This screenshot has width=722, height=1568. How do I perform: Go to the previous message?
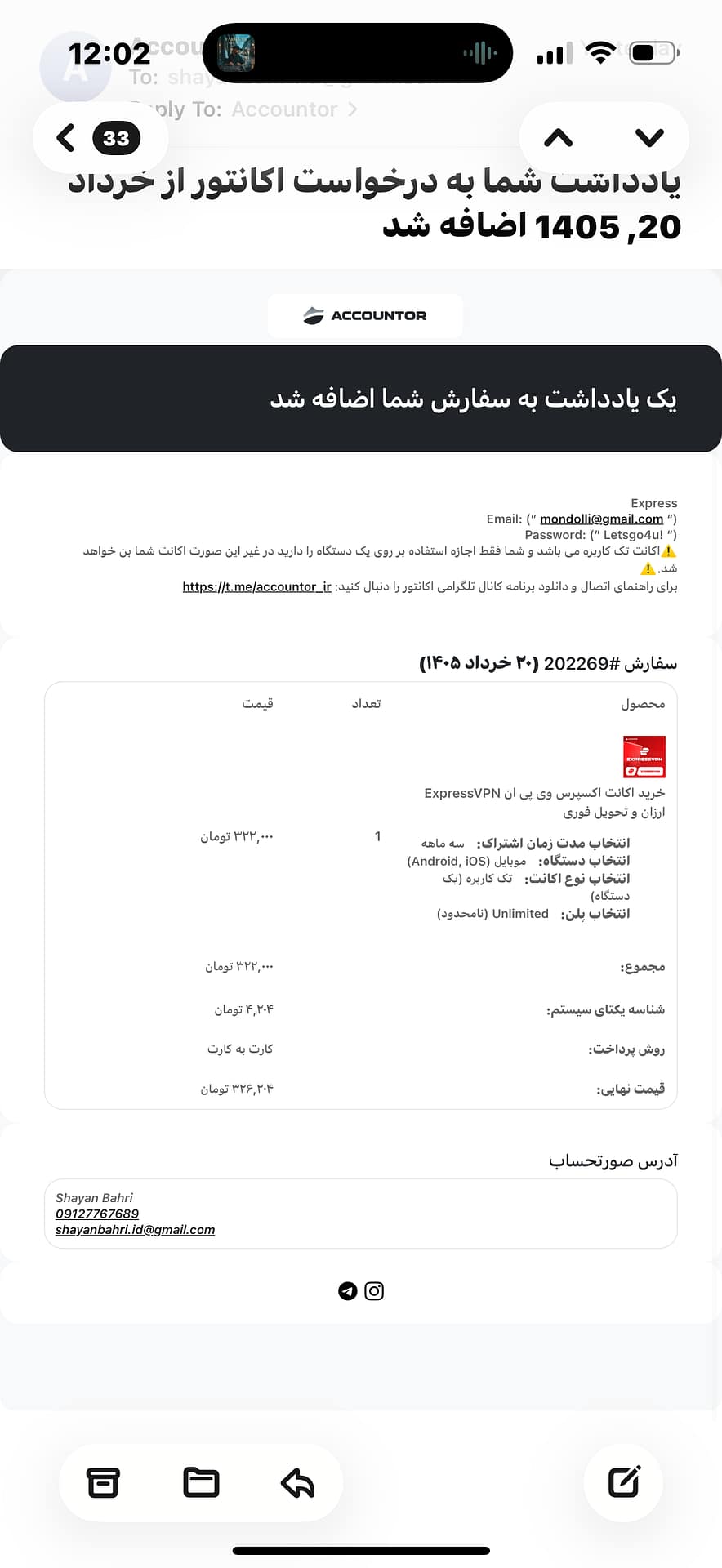coord(559,137)
